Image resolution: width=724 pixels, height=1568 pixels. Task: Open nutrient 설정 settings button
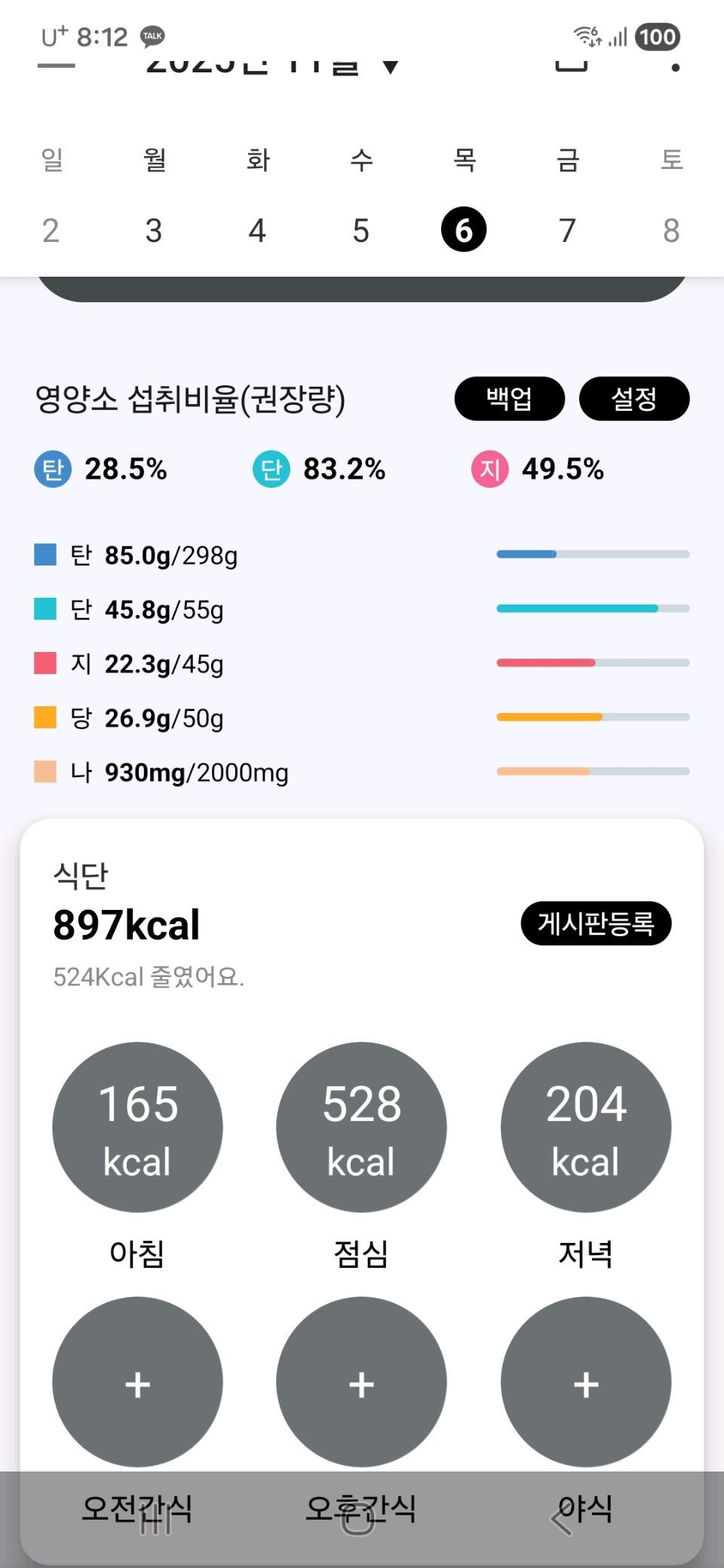pyautogui.click(x=633, y=398)
